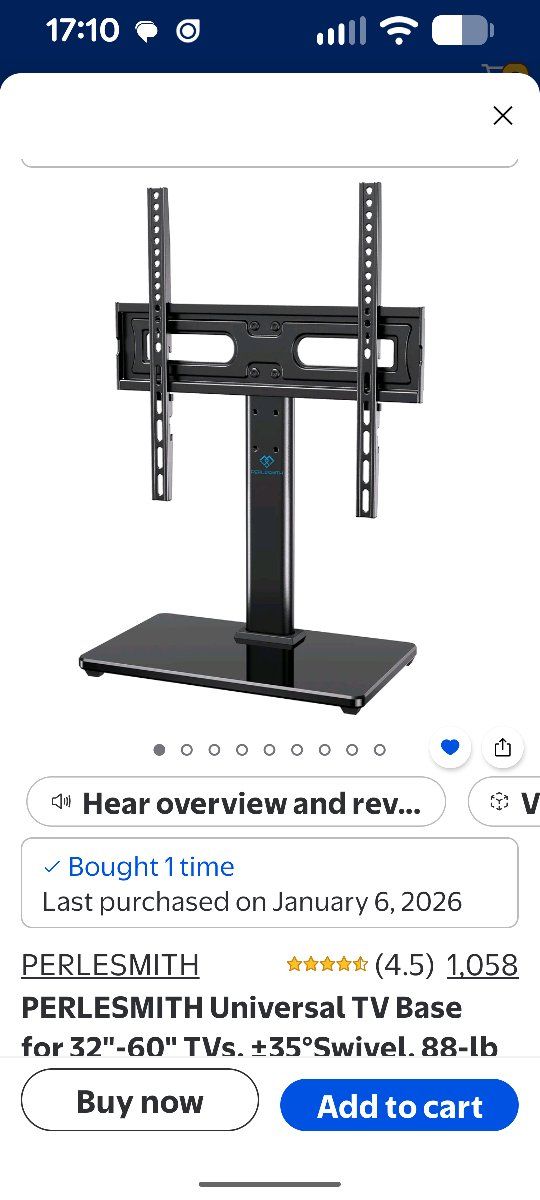The image size is (540, 1200).
Task: Open the PERLESMITH brand link
Action: 110,965
